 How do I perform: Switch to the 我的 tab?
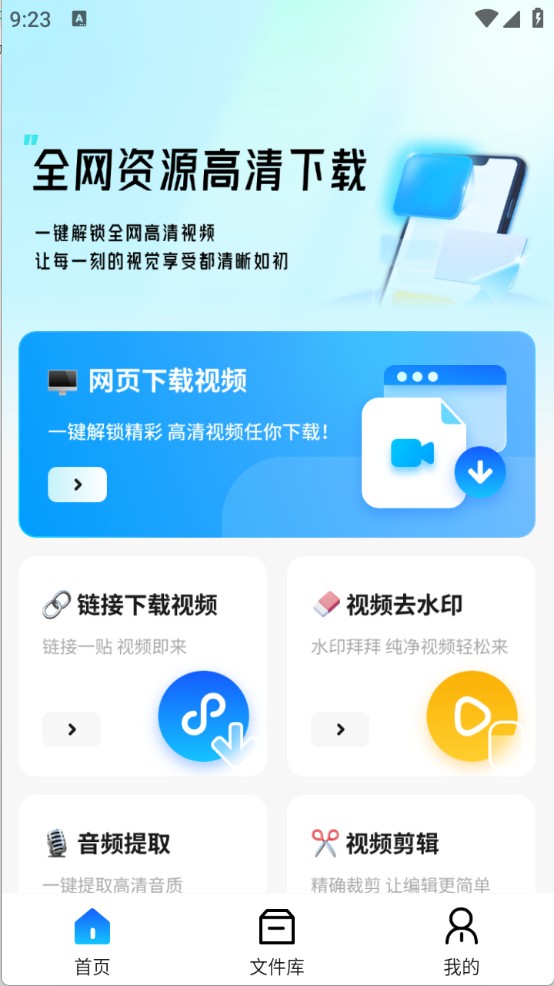click(x=462, y=941)
